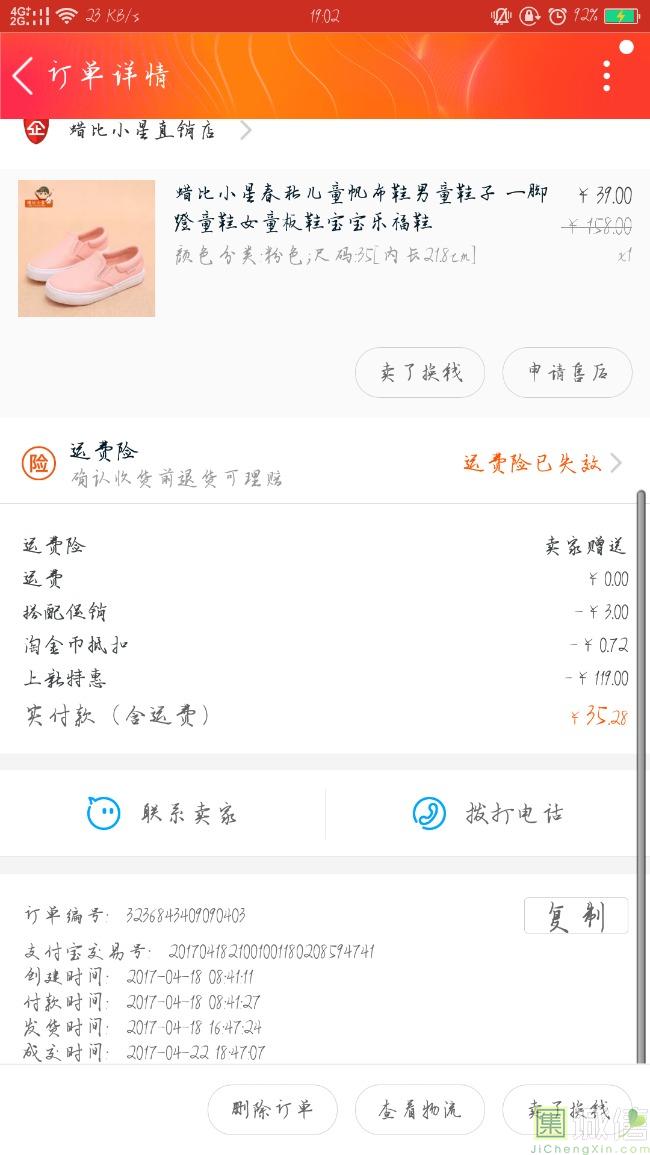Open 运费险已失效 details
The image size is (650, 1155).
(x=541, y=463)
